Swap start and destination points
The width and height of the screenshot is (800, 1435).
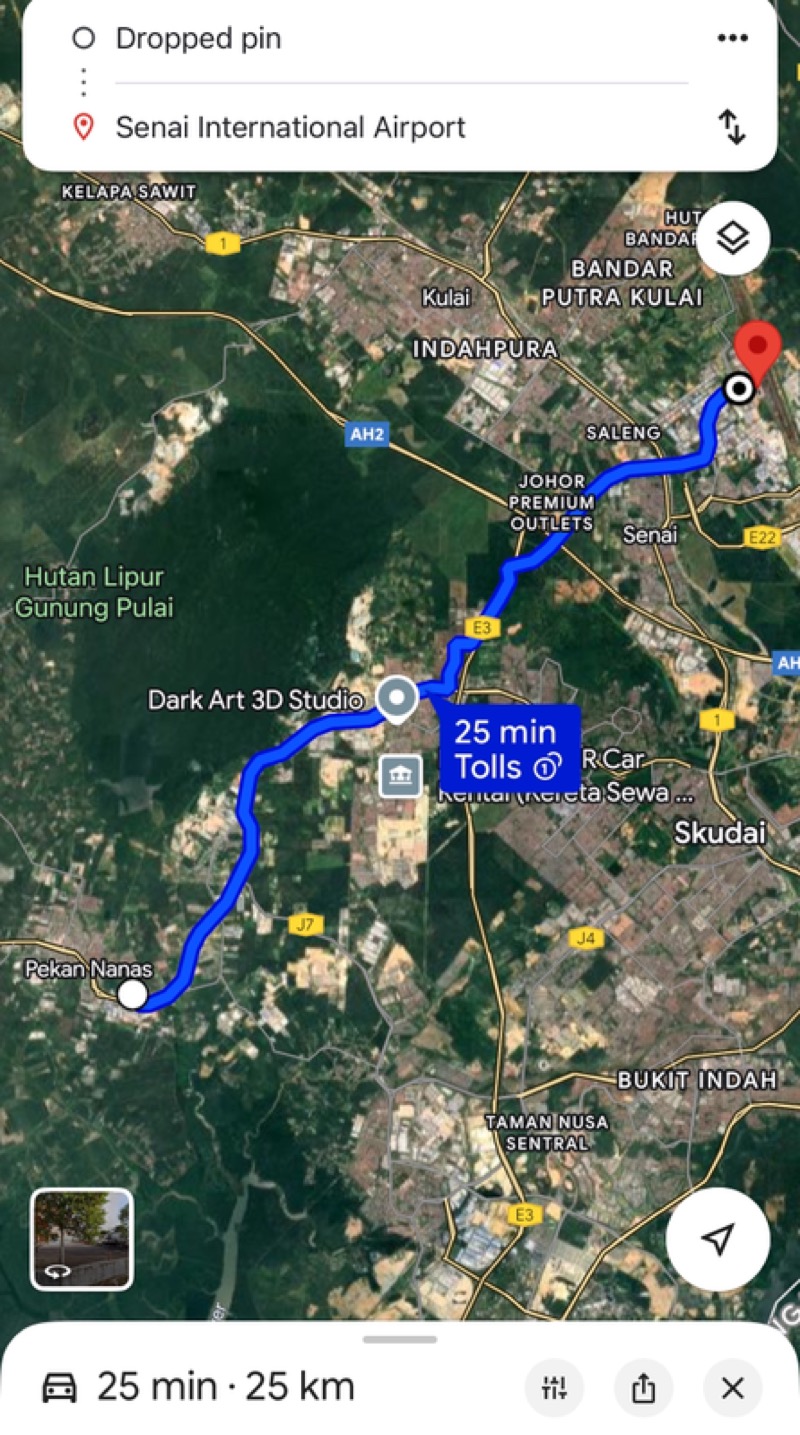[x=732, y=127]
